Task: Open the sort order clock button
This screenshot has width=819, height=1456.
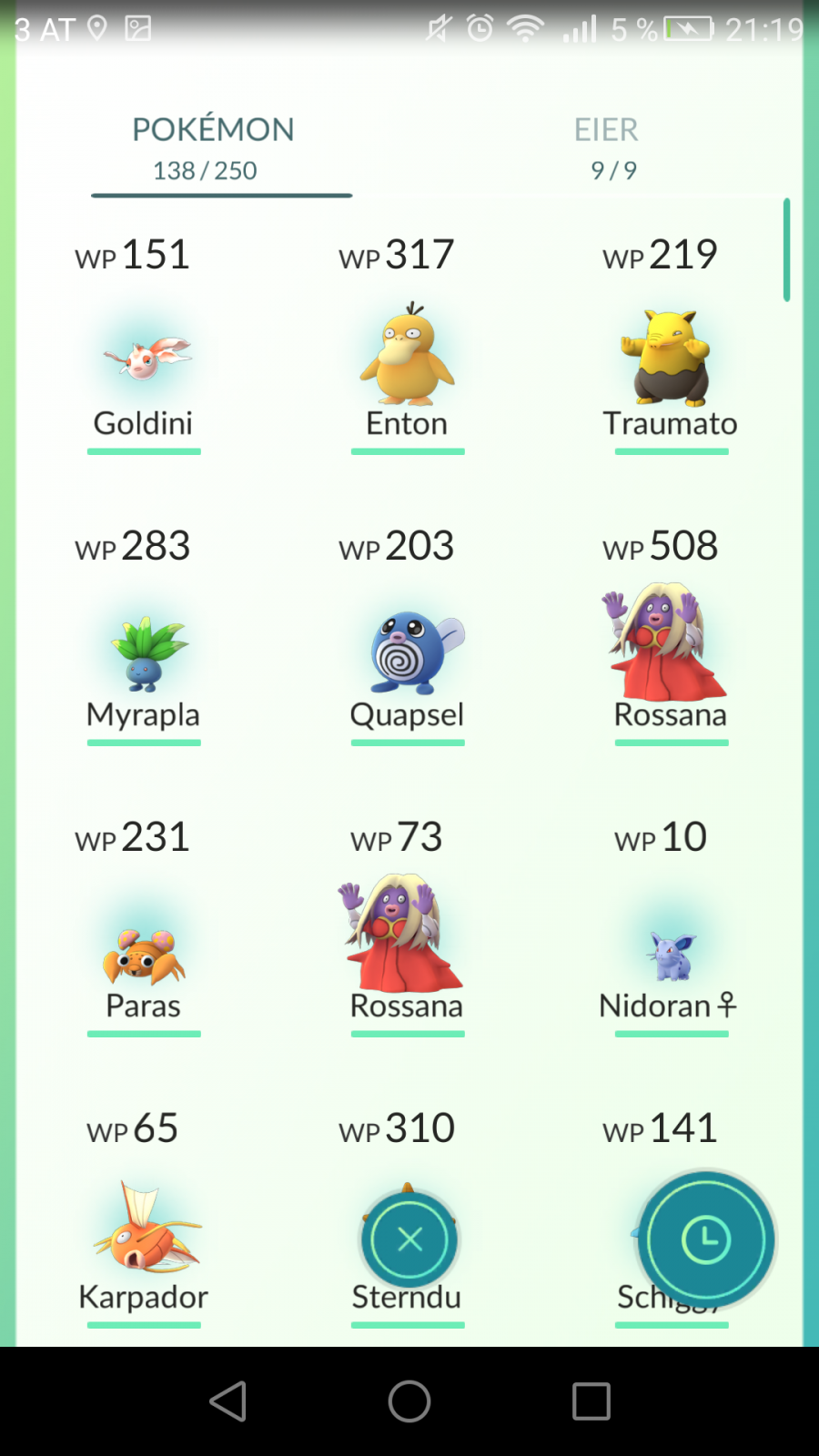Action: coord(706,1239)
